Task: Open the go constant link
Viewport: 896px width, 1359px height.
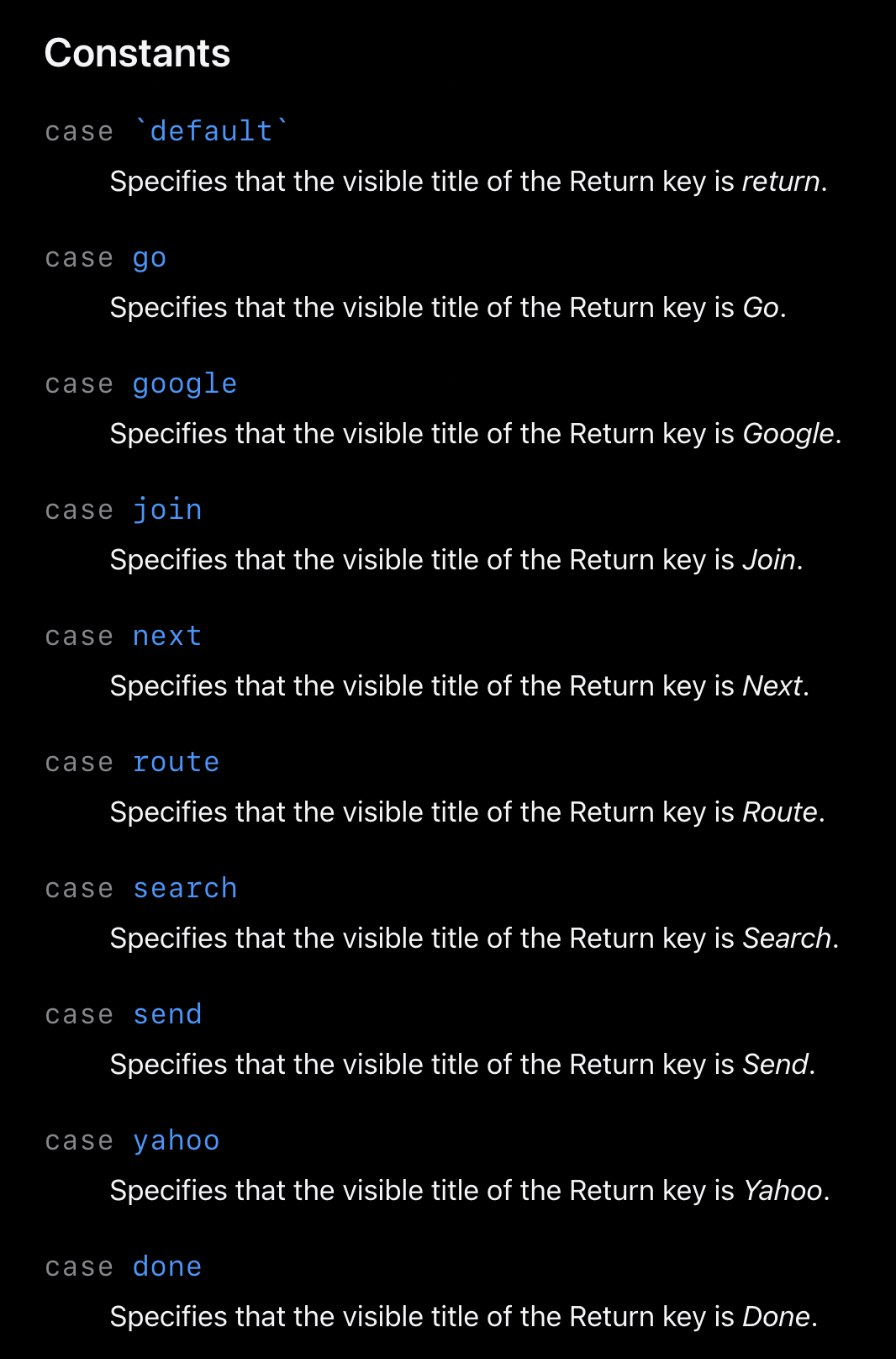Action: [x=150, y=258]
